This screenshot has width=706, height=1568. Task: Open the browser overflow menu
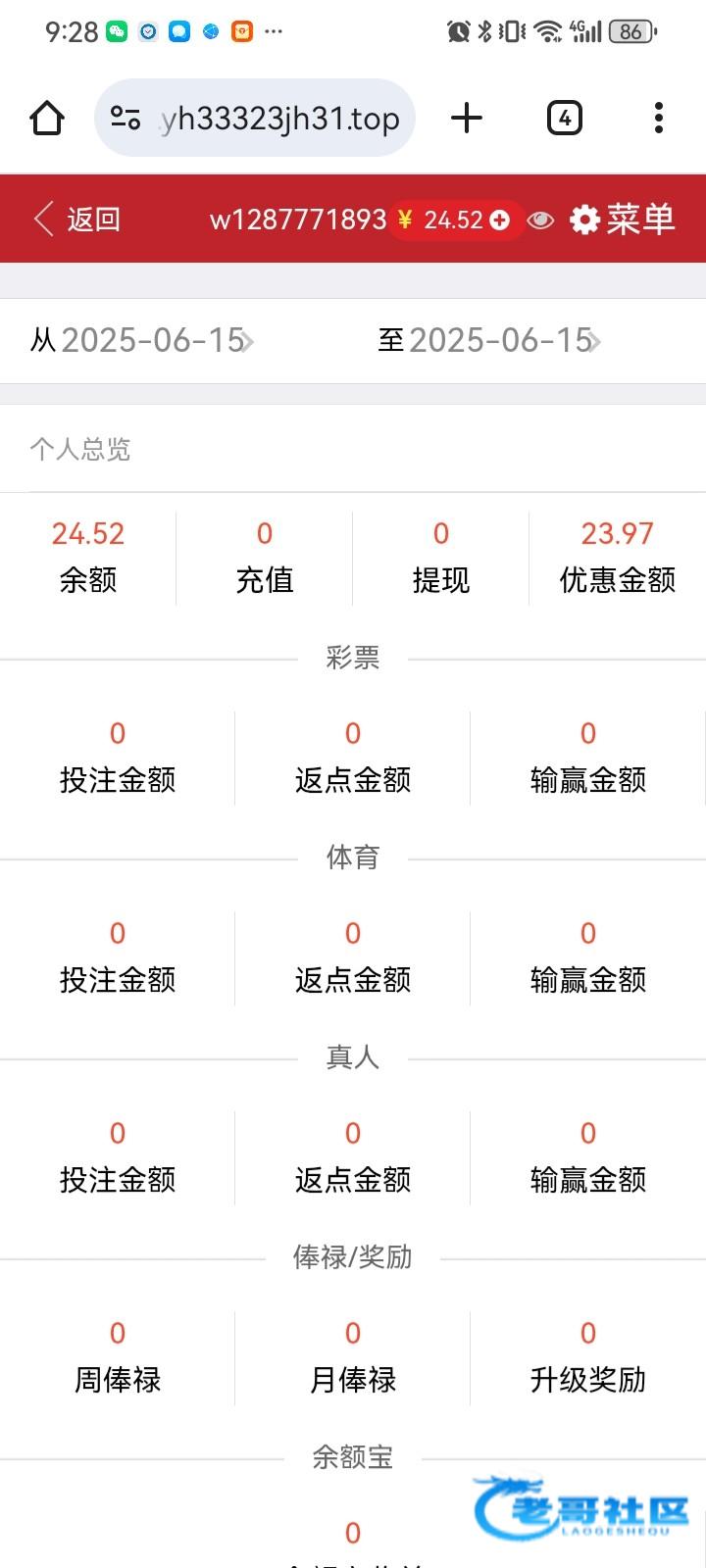[x=659, y=119]
